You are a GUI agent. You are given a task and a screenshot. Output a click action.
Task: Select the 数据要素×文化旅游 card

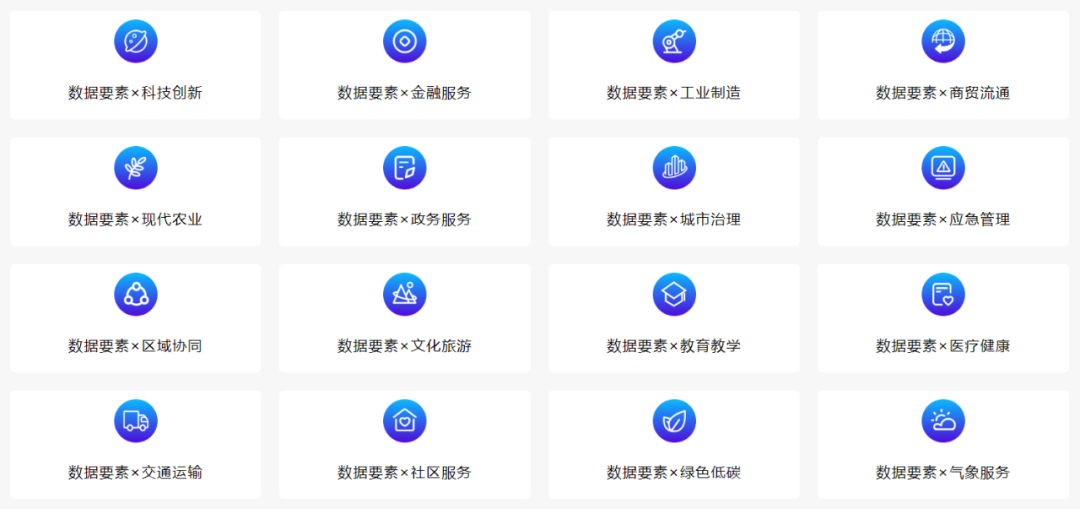(404, 318)
